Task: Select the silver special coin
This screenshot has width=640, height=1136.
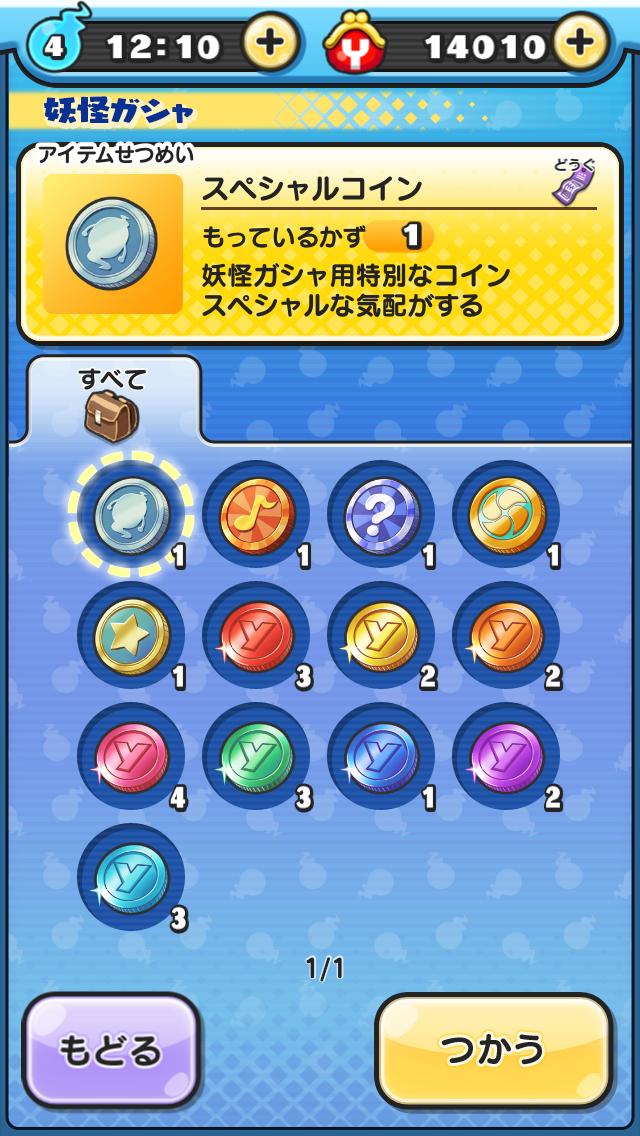Action: click(x=132, y=515)
